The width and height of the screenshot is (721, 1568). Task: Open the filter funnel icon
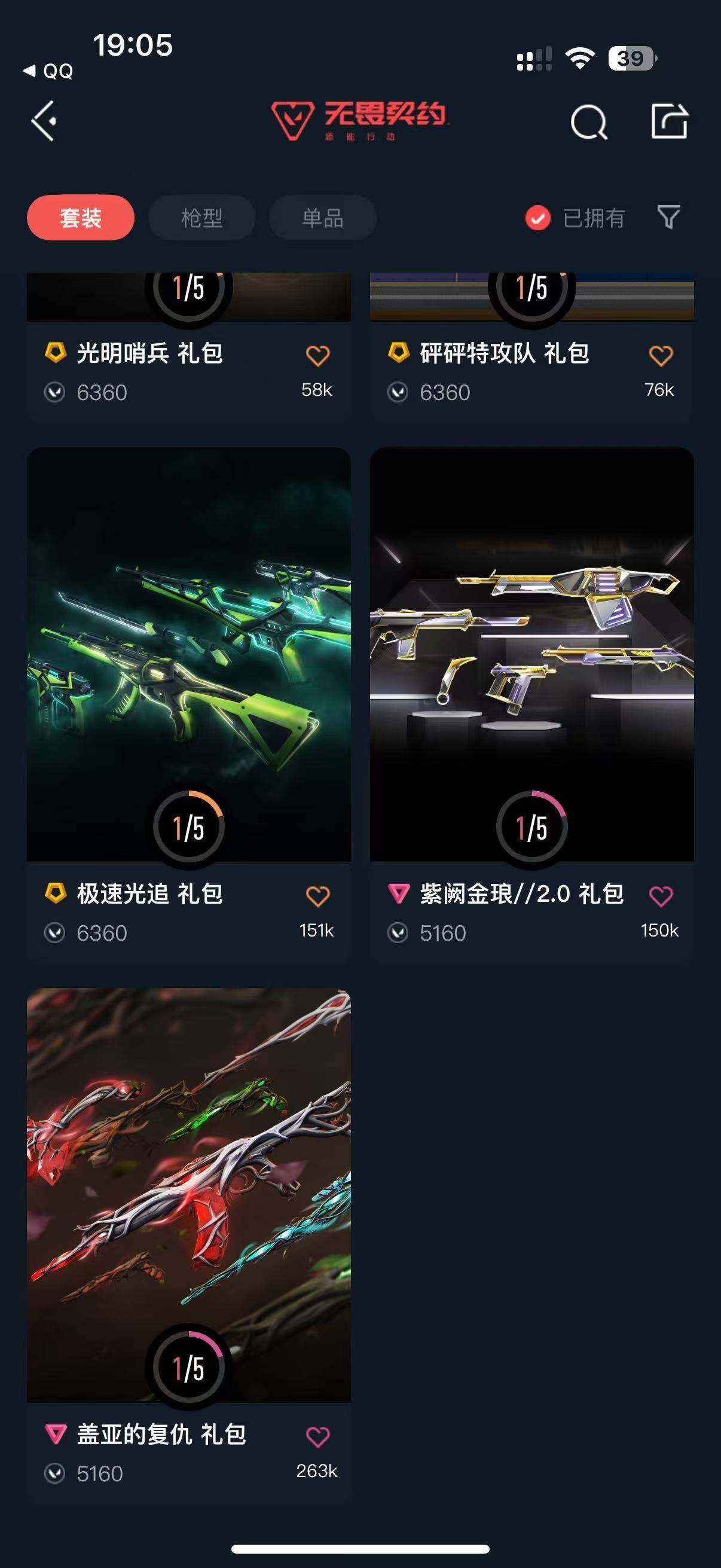[668, 218]
